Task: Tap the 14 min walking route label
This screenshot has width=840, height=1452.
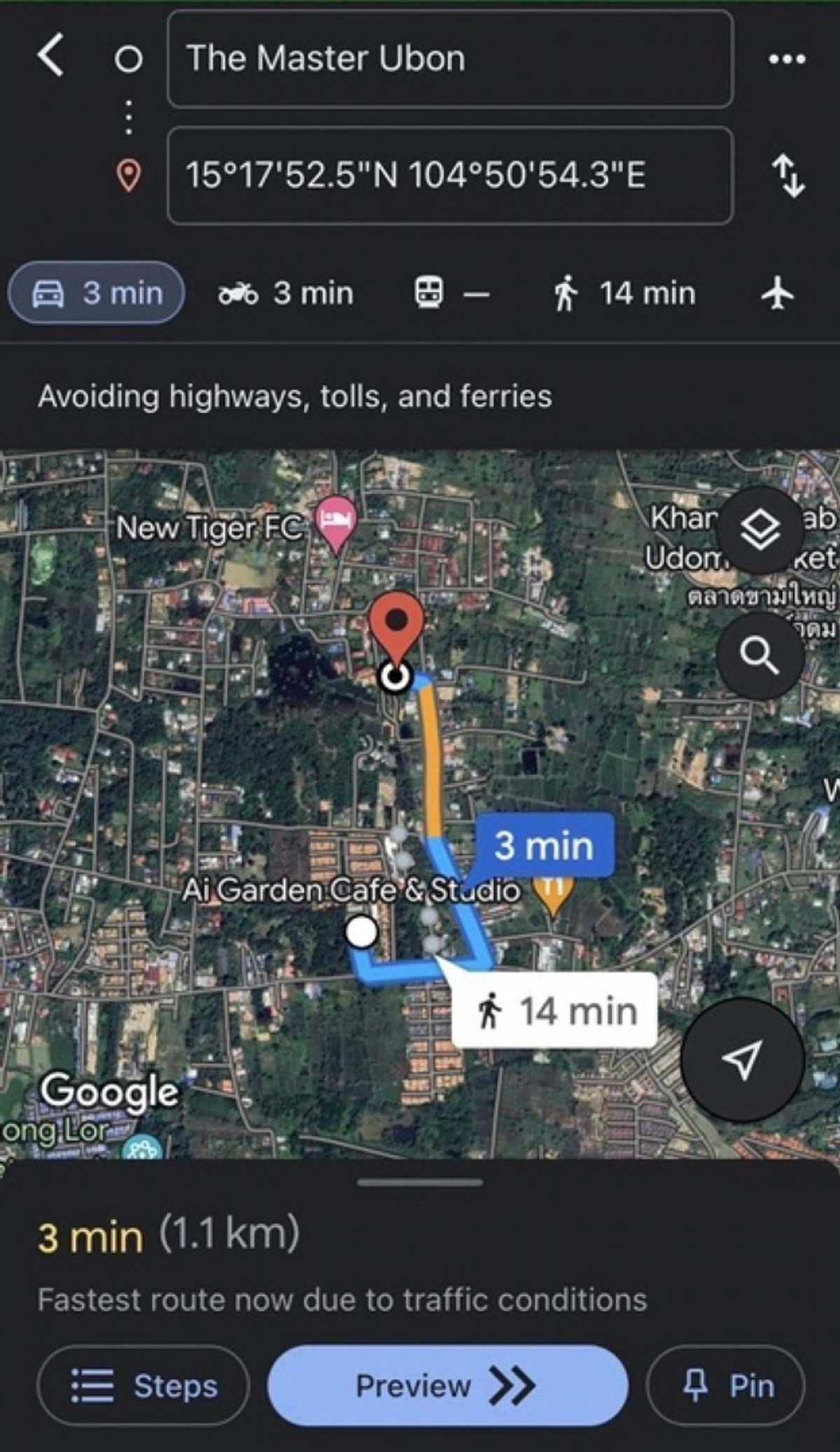Action: (x=554, y=1011)
